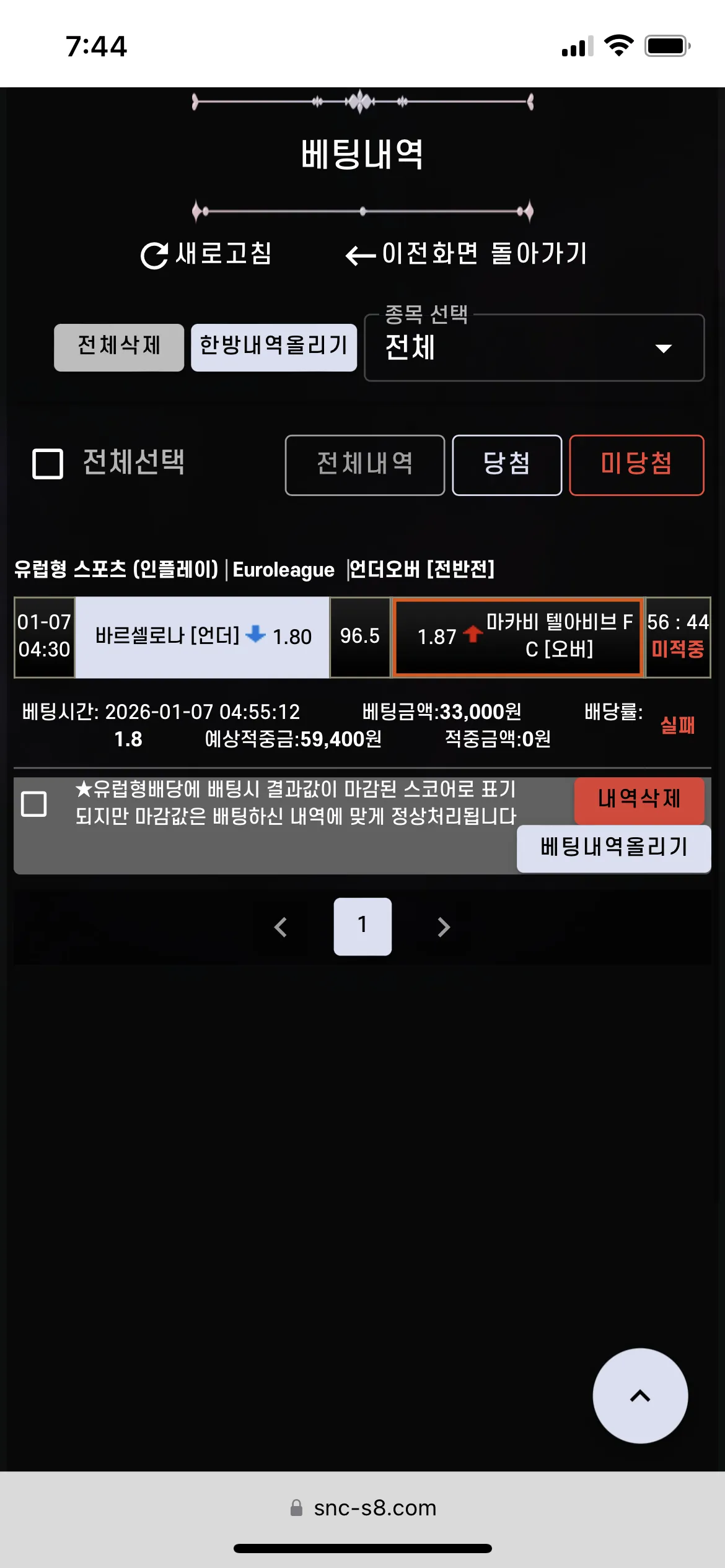Image resolution: width=725 pixels, height=1568 pixels.
Task: Check the 전체선택 checkbox
Action: [48, 464]
